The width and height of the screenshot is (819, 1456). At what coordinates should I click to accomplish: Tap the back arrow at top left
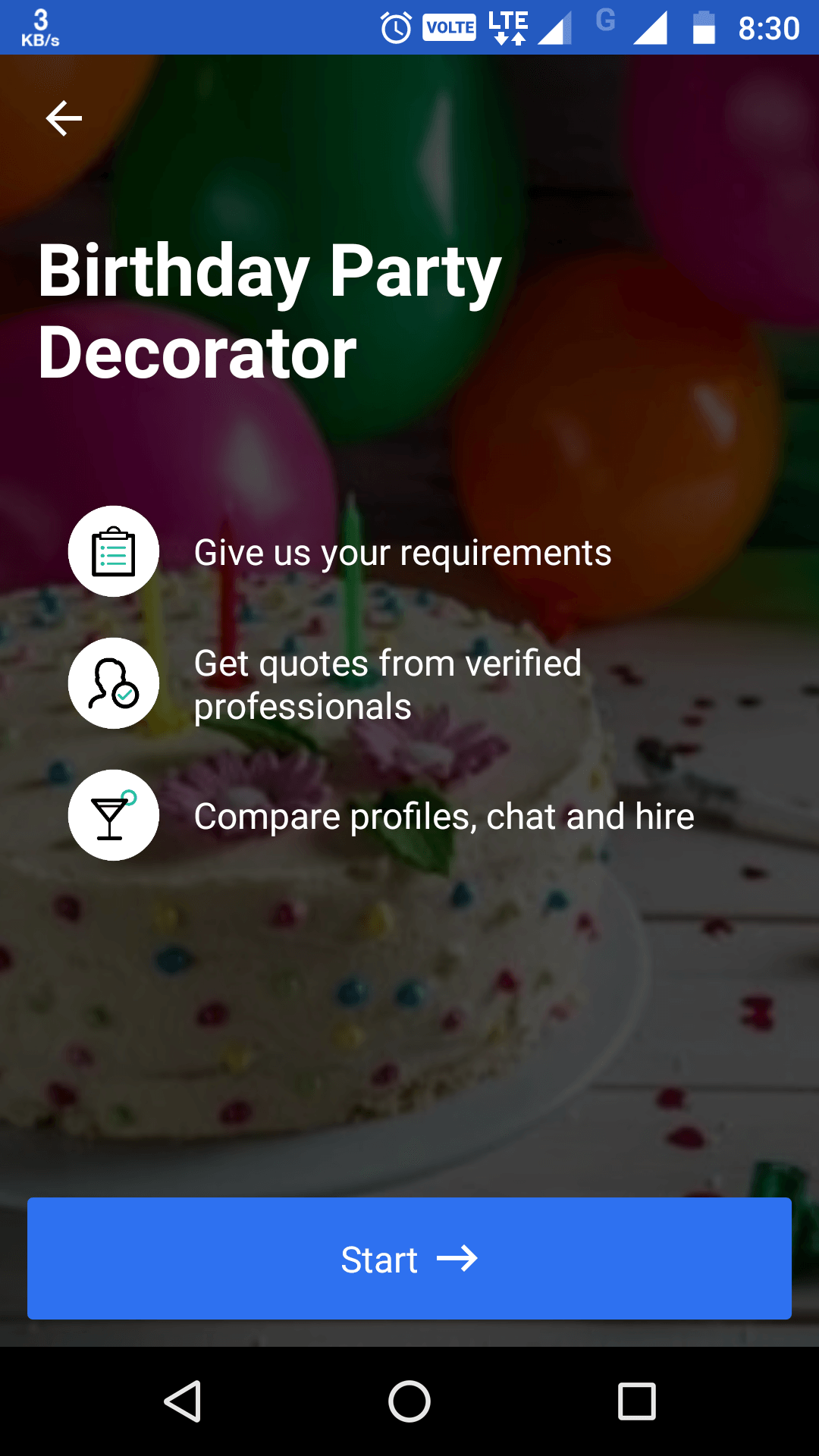(x=63, y=118)
